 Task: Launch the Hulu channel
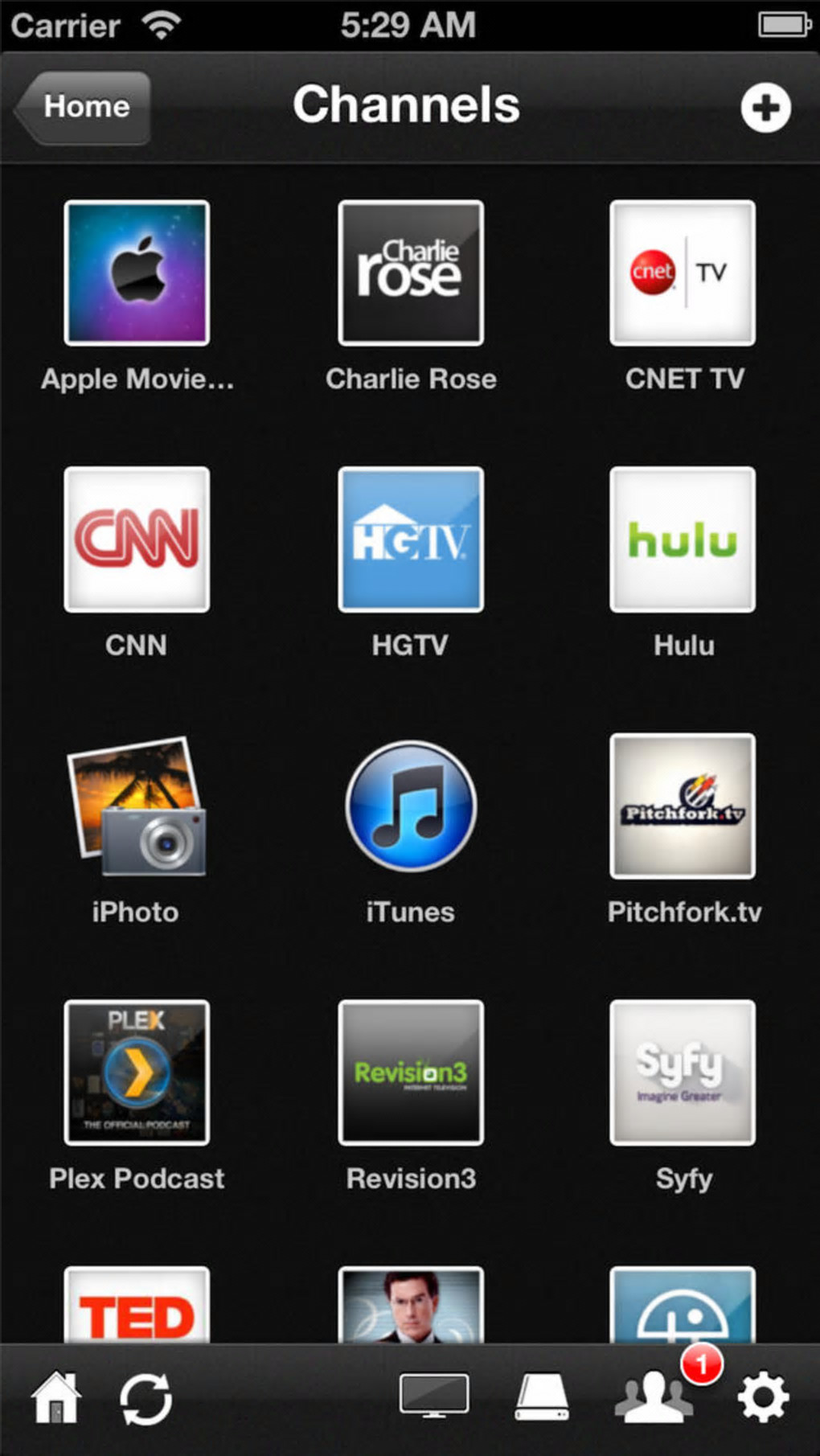[683, 539]
